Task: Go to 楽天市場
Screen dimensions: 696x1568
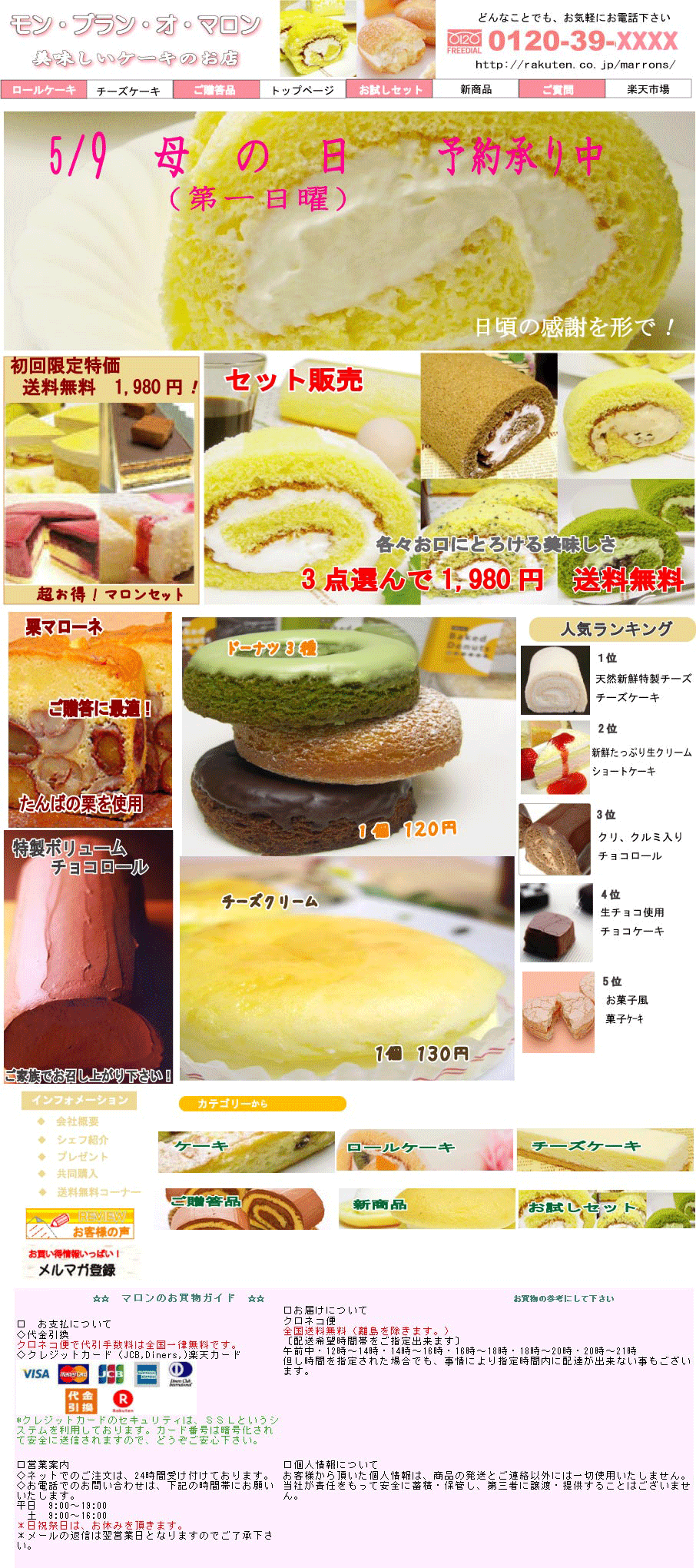Action: [648, 89]
